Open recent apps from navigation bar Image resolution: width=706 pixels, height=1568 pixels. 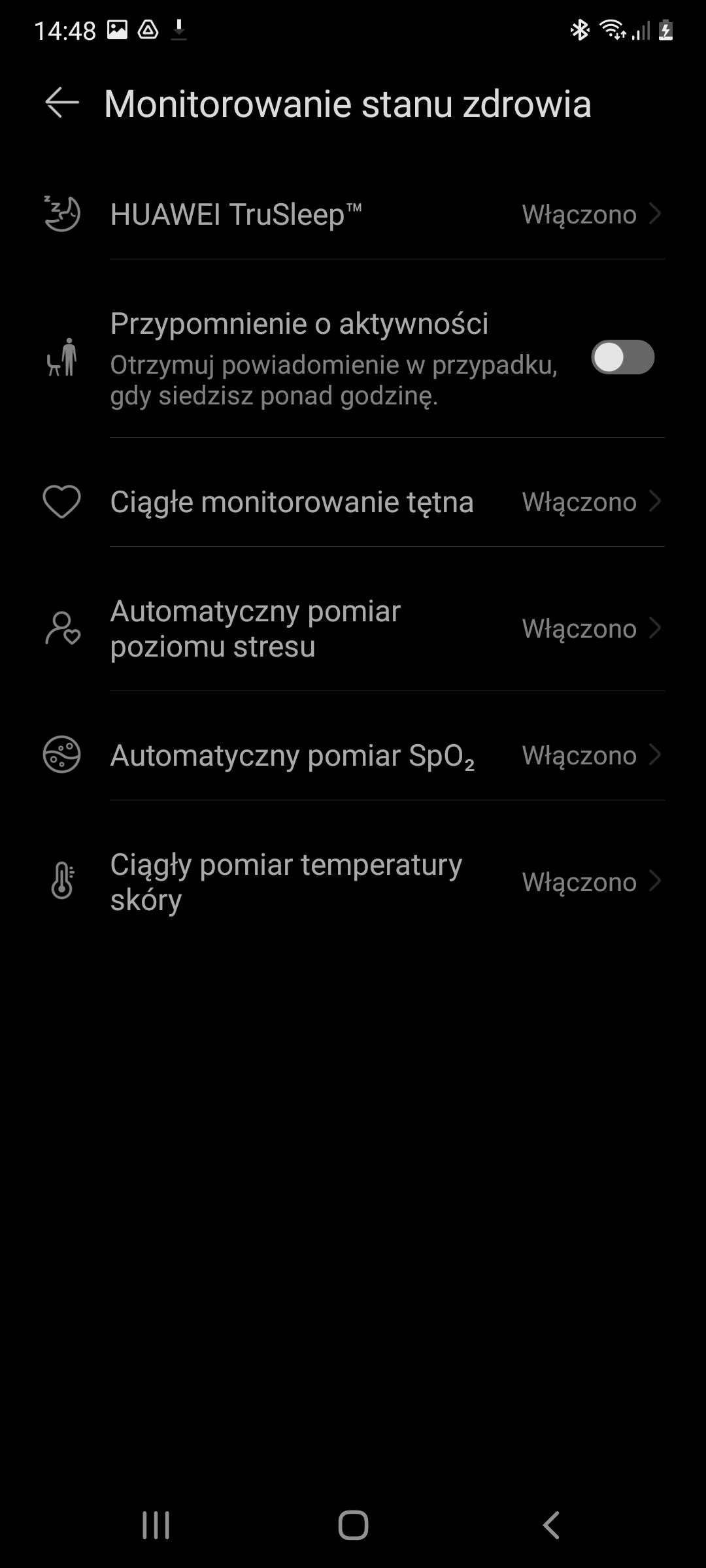click(x=156, y=1526)
